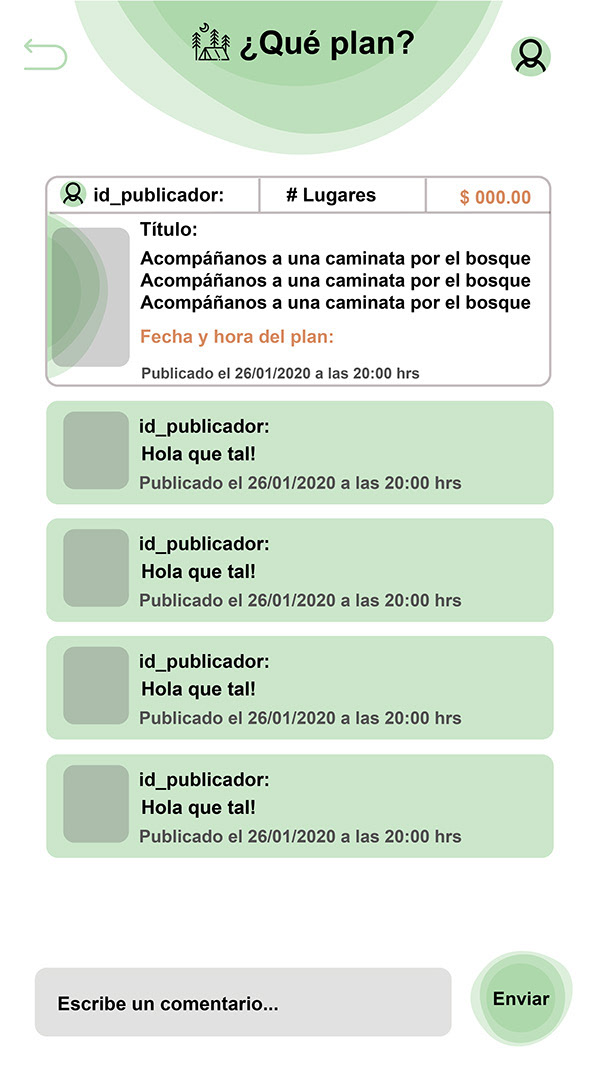600x1067 pixels.
Task: Open the user profile icon
Action: 531,56
